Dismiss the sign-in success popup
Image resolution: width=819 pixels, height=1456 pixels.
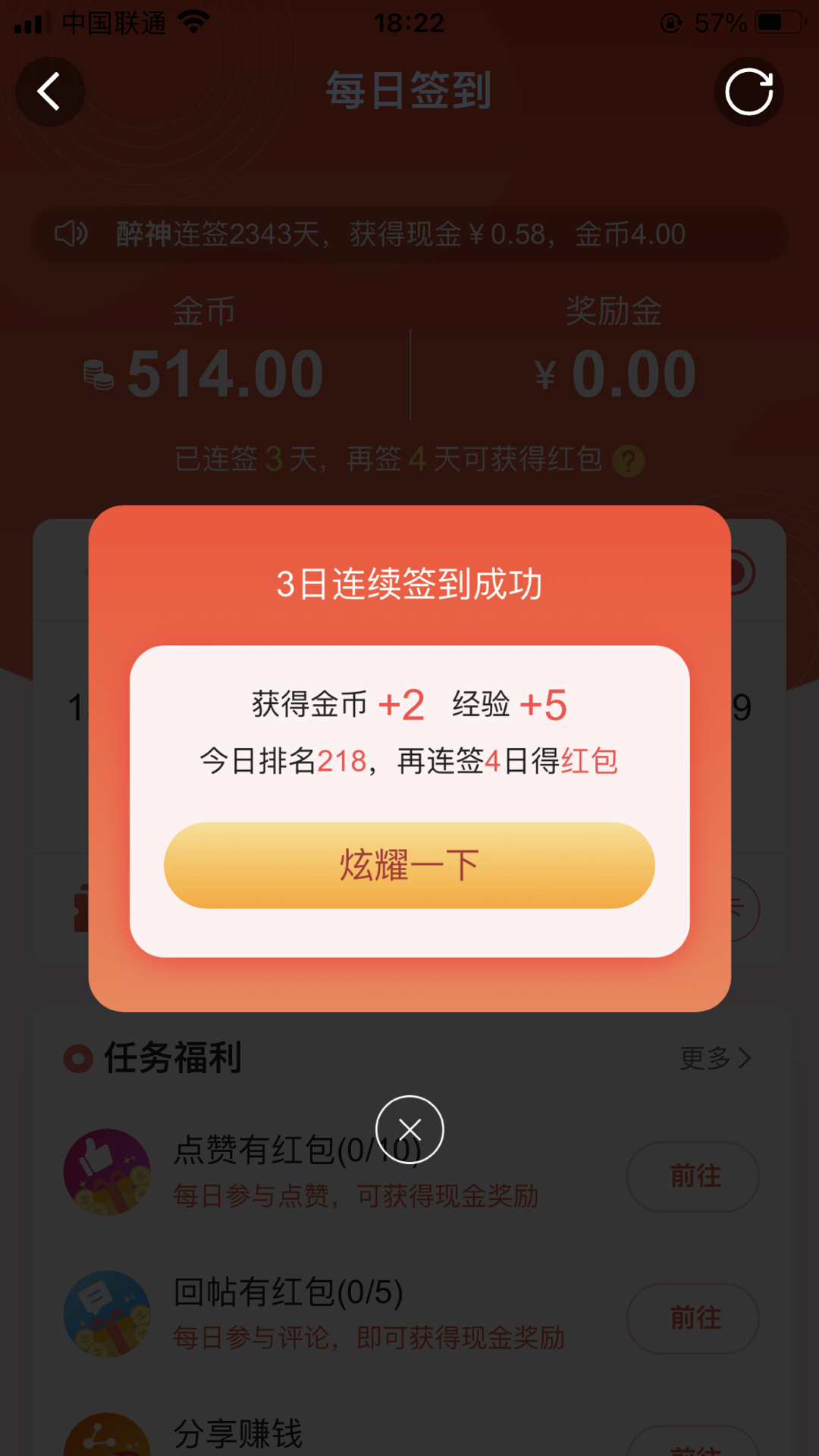(x=409, y=1129)
